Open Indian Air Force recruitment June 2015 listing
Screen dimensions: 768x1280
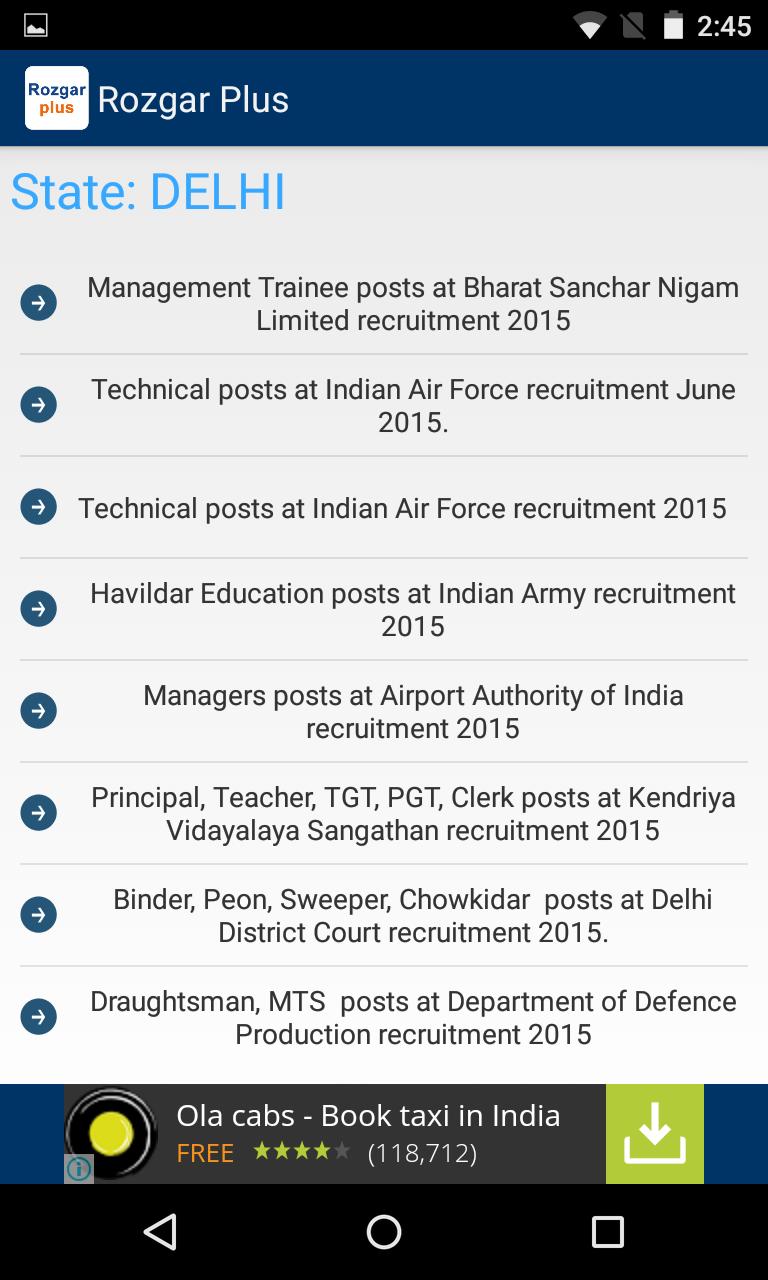(x=412, y=405)
